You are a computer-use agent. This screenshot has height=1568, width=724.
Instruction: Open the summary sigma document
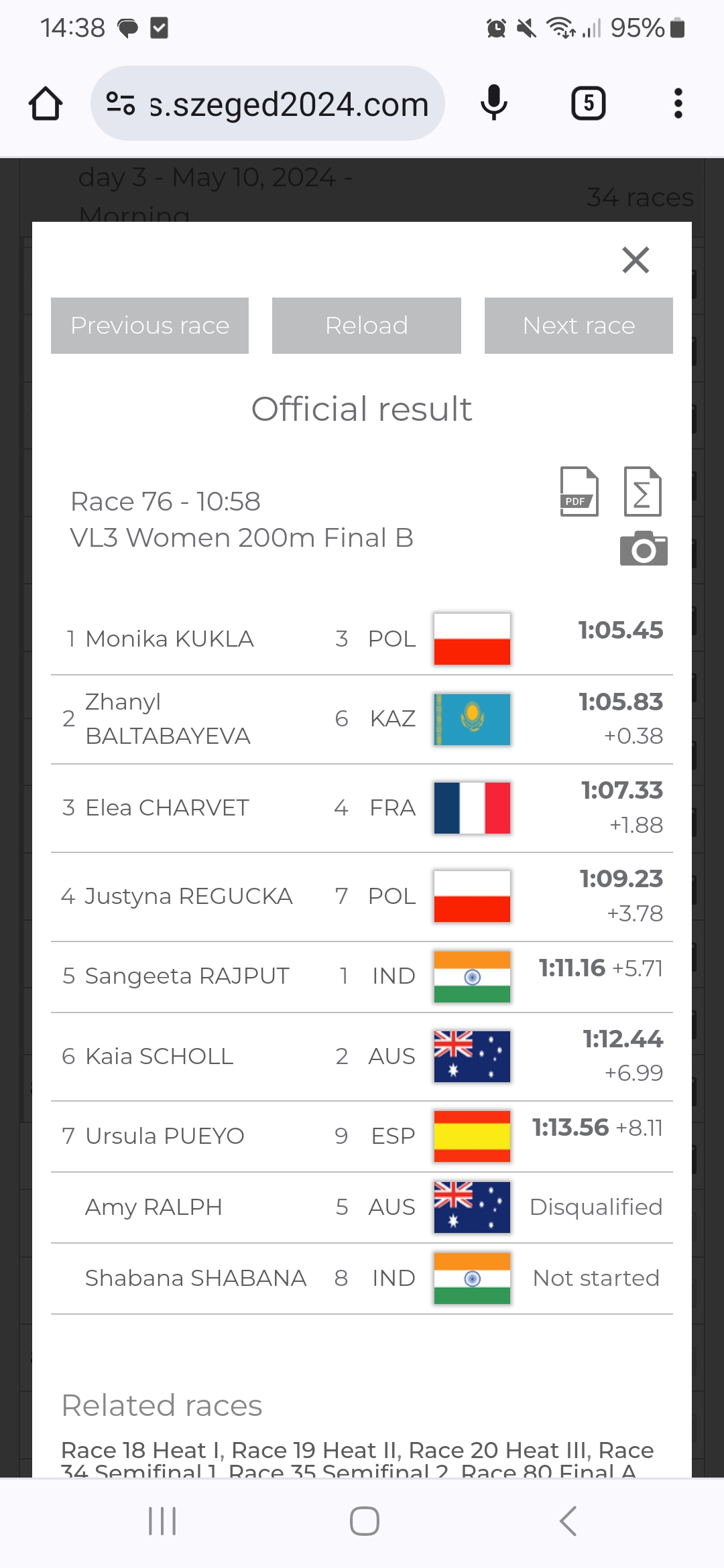642,492
